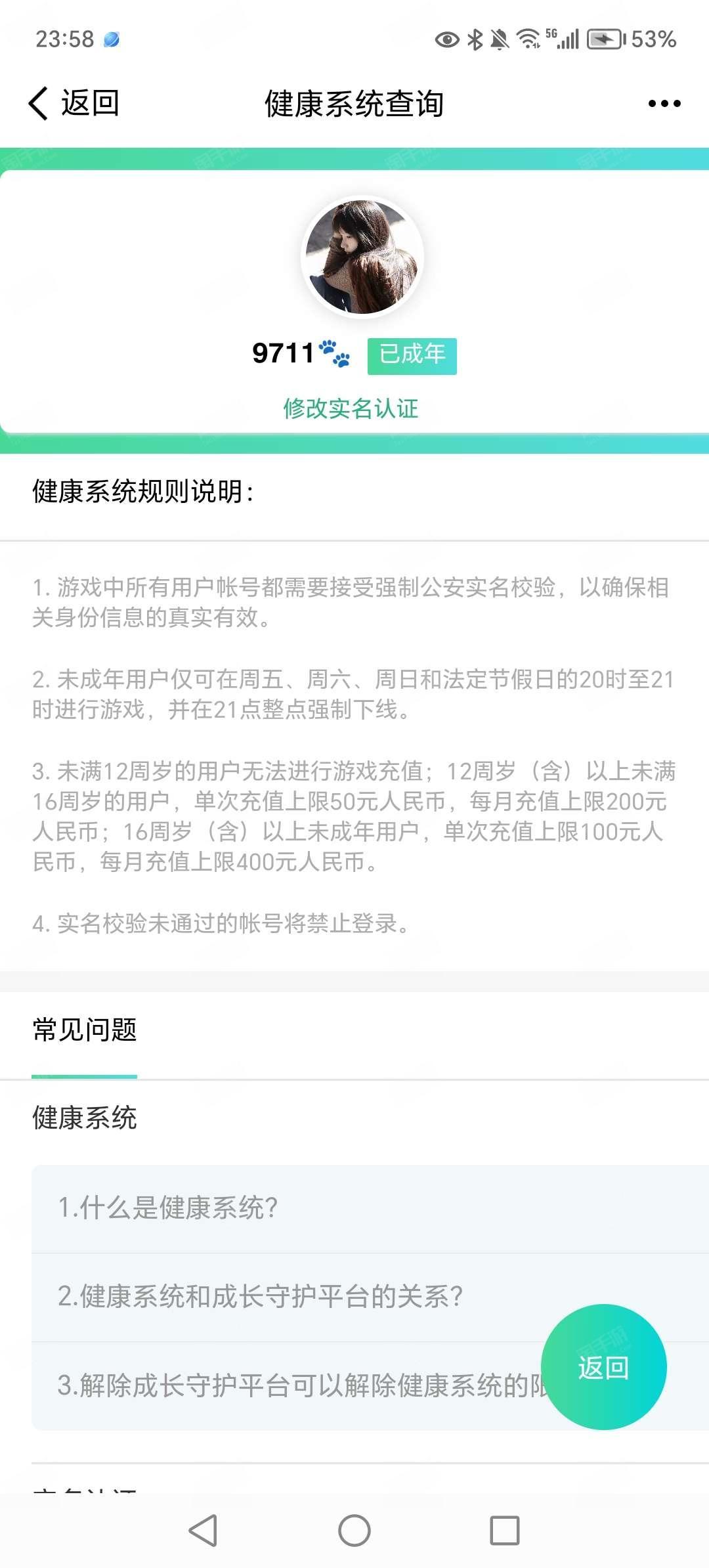
Task: Tap the floating green 返回 button
Action: pos(603,1367)
